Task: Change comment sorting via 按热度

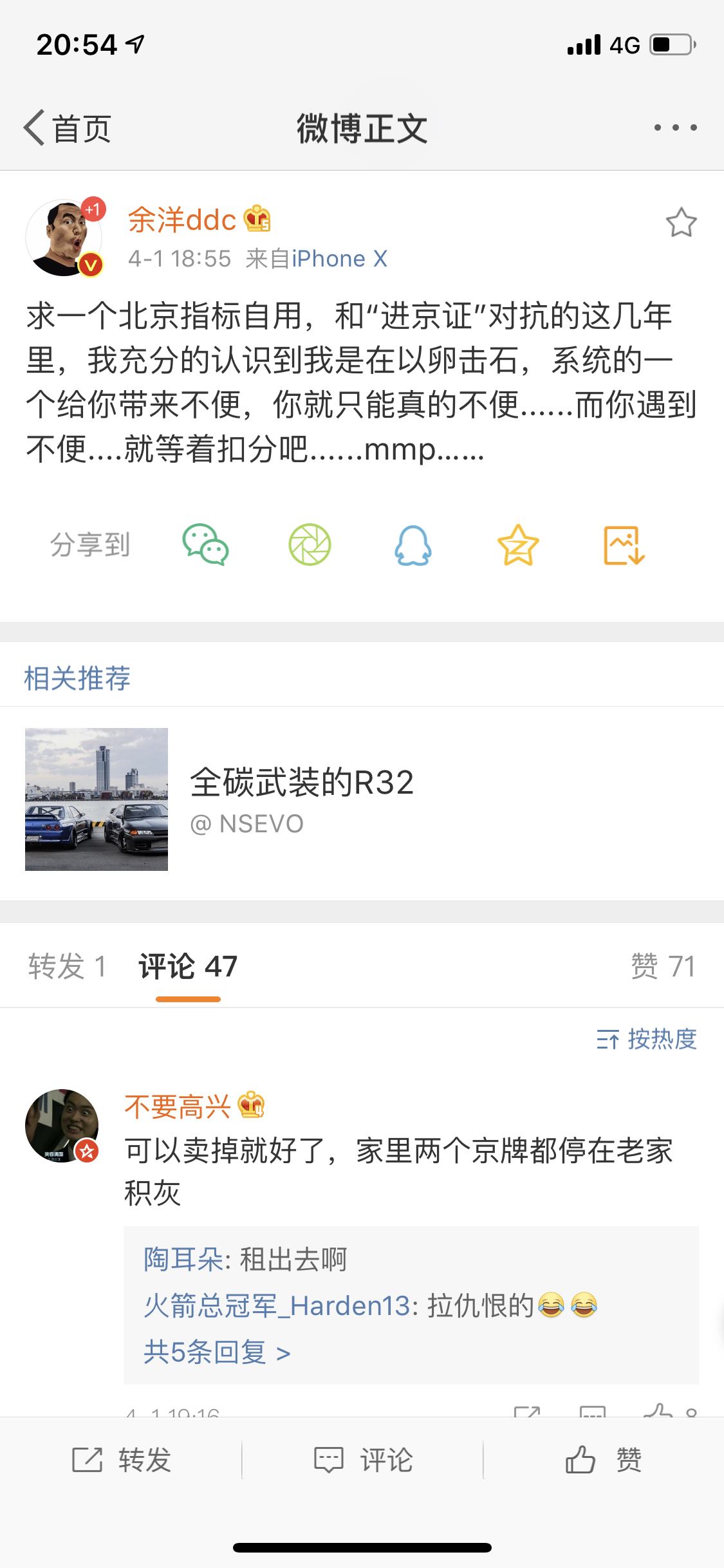Action: (646, 1039)
